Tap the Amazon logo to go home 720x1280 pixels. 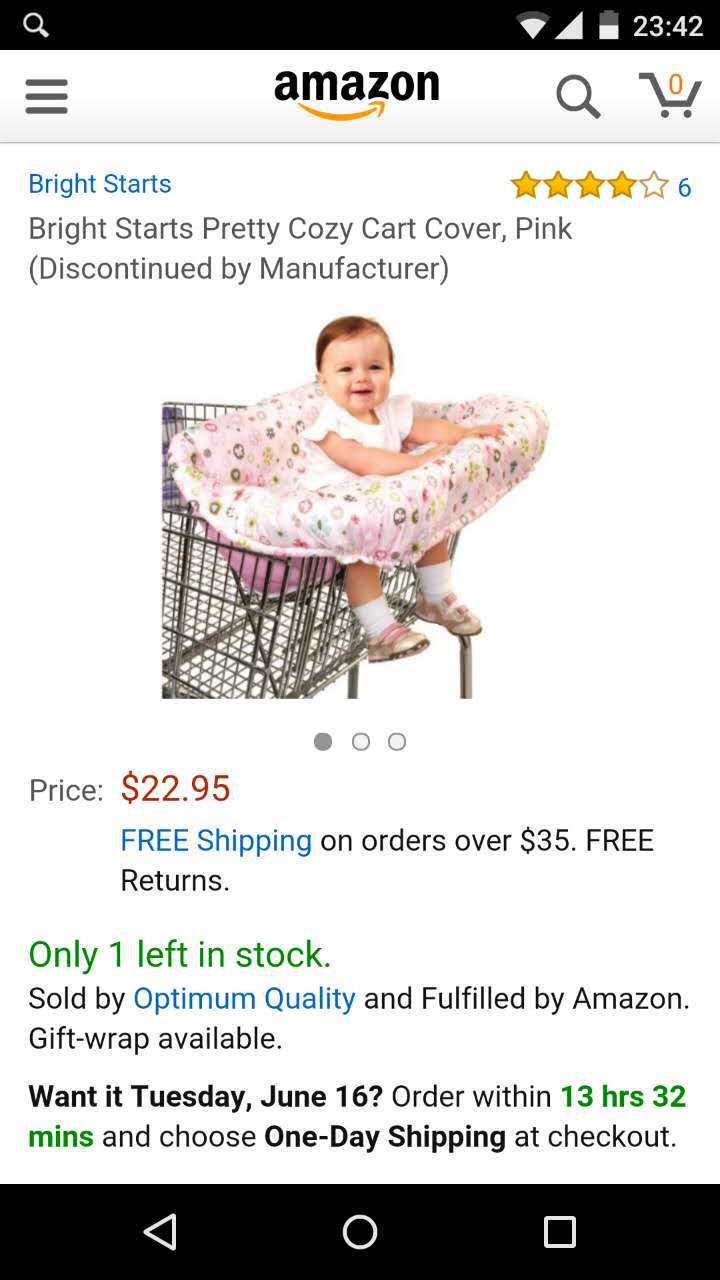click(x=357, y=95)
